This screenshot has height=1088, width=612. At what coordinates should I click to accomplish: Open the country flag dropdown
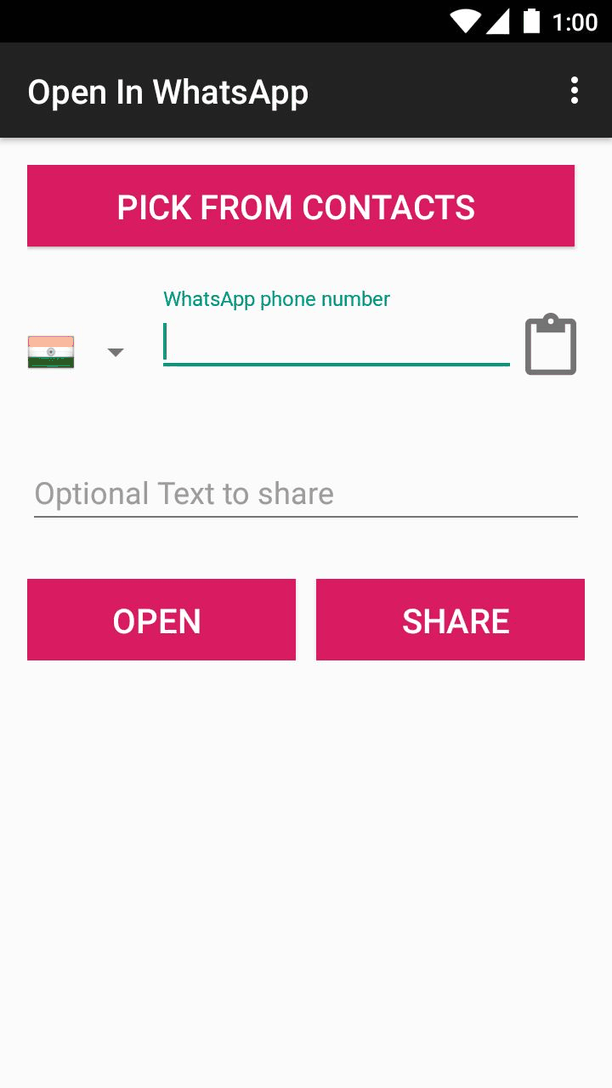78,352
